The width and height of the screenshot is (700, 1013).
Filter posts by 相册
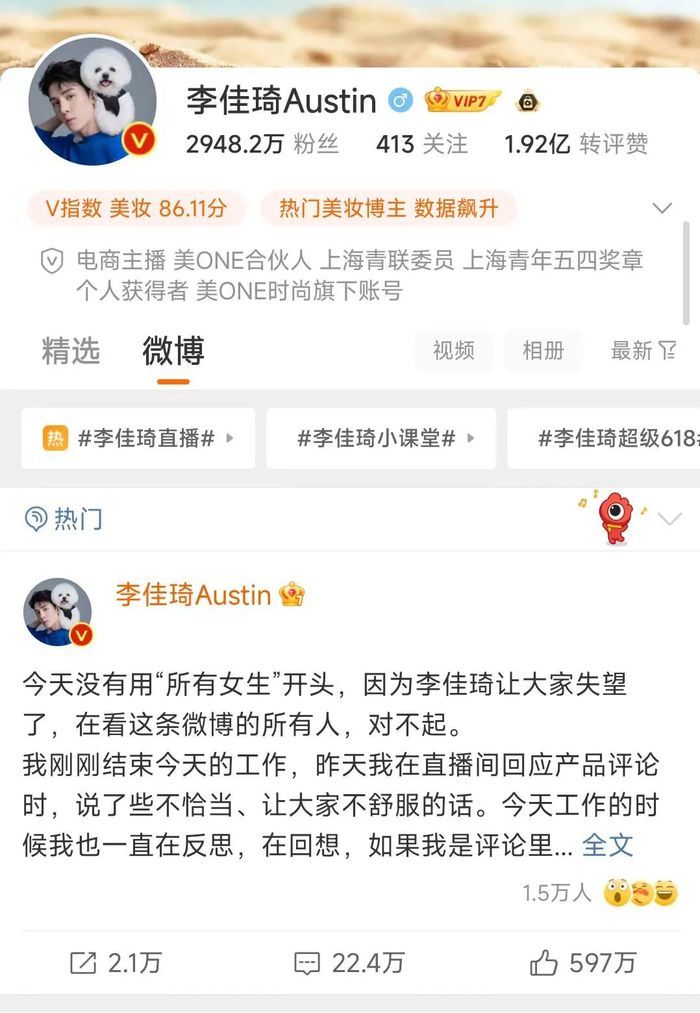point(543,351)
